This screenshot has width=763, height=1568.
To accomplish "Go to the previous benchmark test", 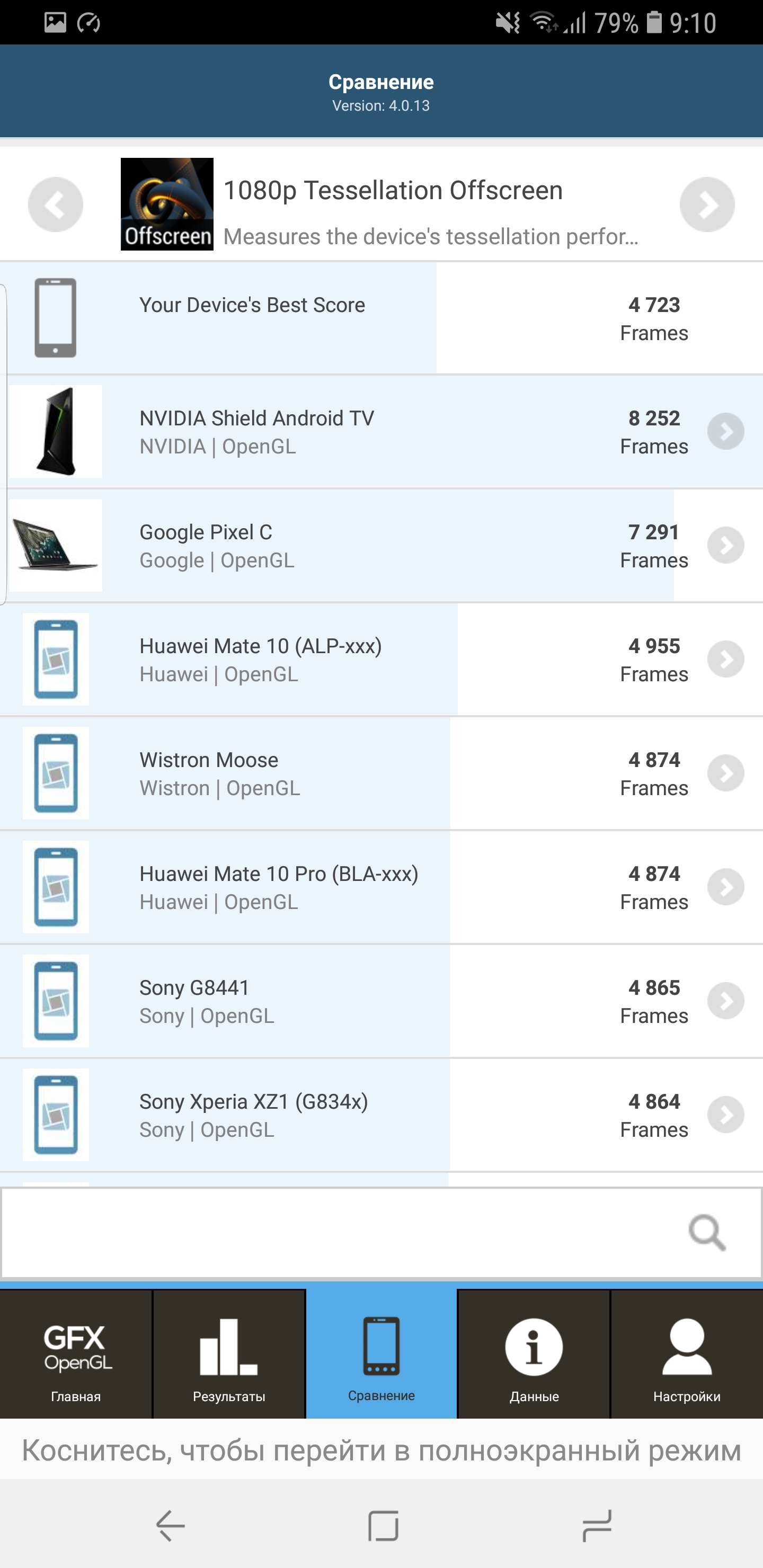I will point(56,204).
